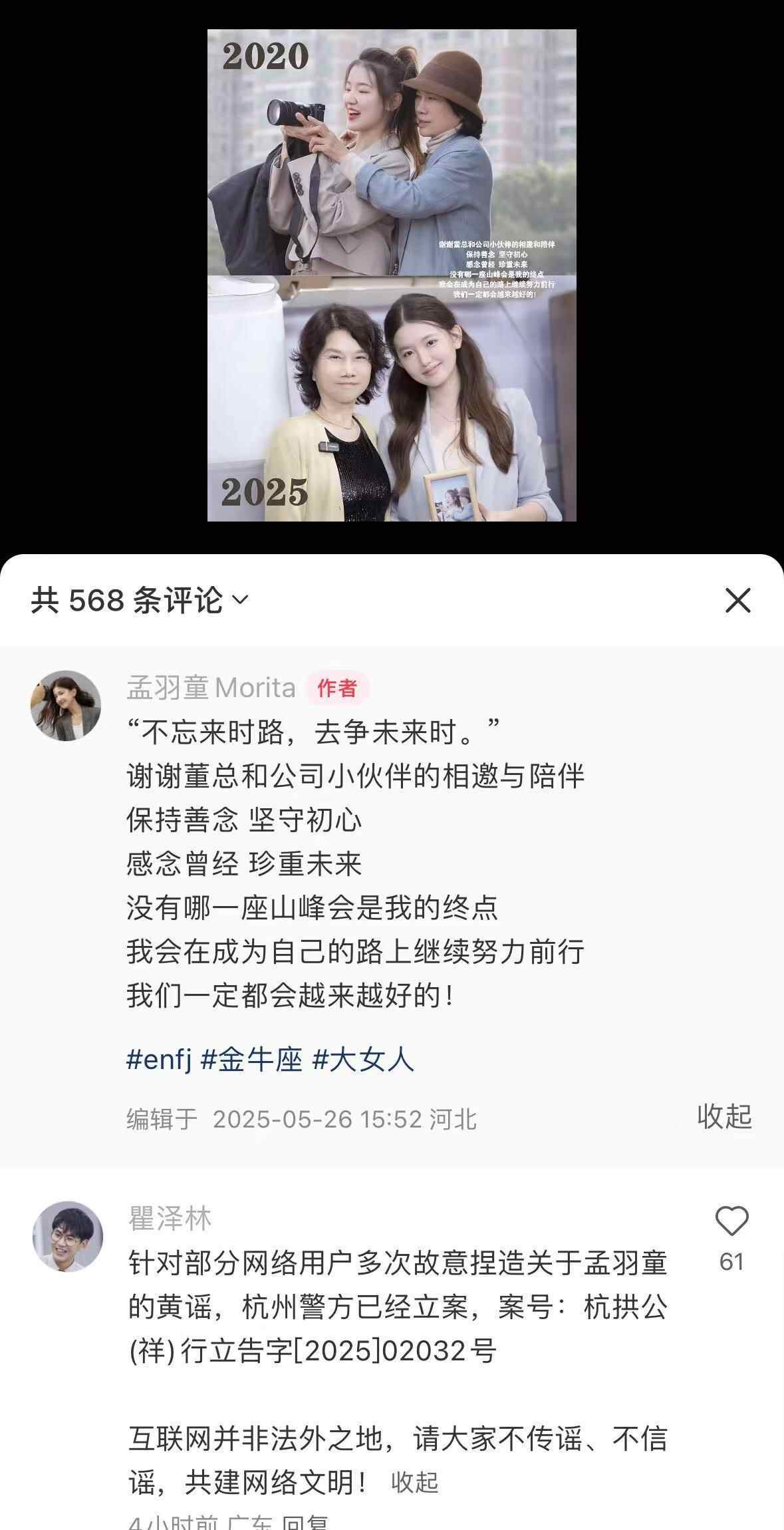Screen dimensions: 784x1530
Task: Open the #enfj hashtag
Action: [x=159, y=1059]
